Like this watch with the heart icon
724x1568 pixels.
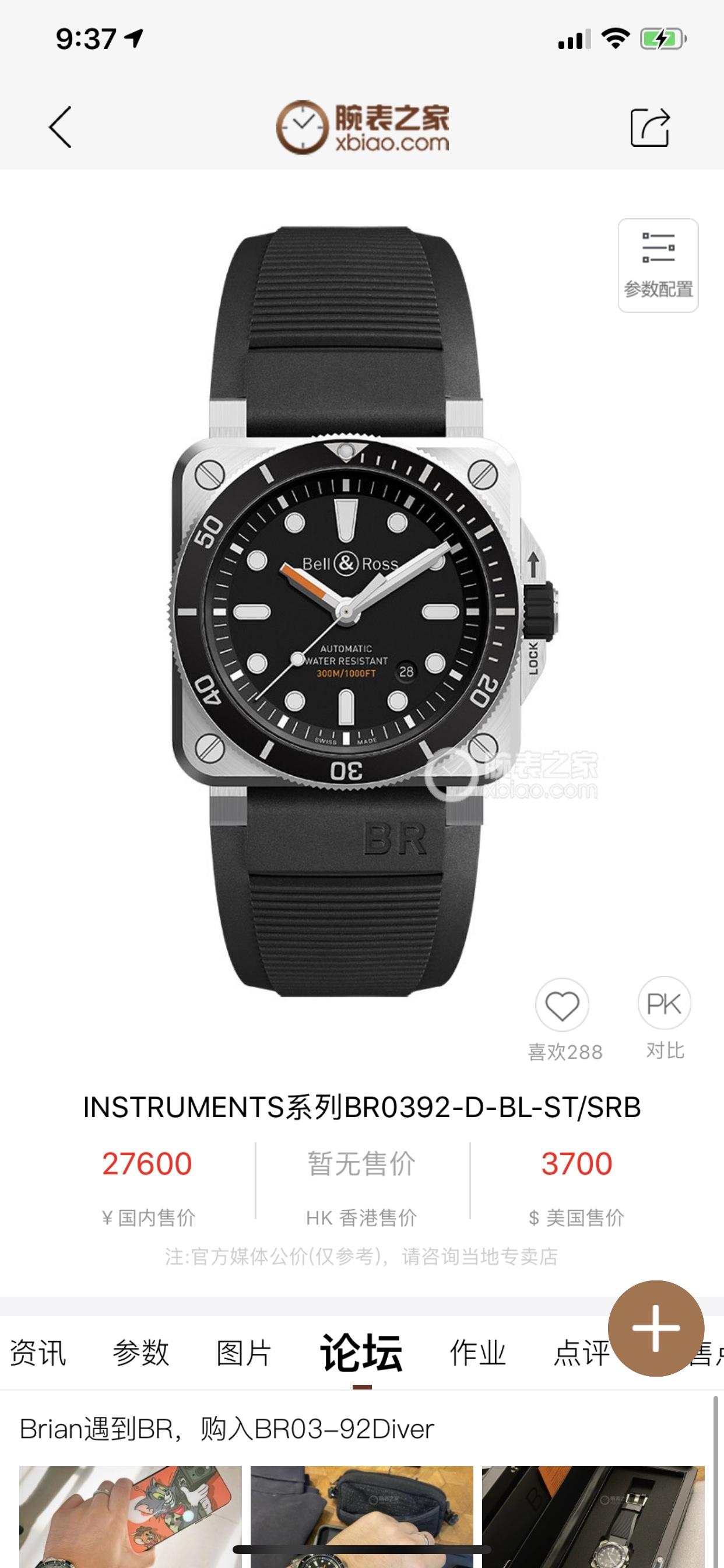[x=561, y=1005]
